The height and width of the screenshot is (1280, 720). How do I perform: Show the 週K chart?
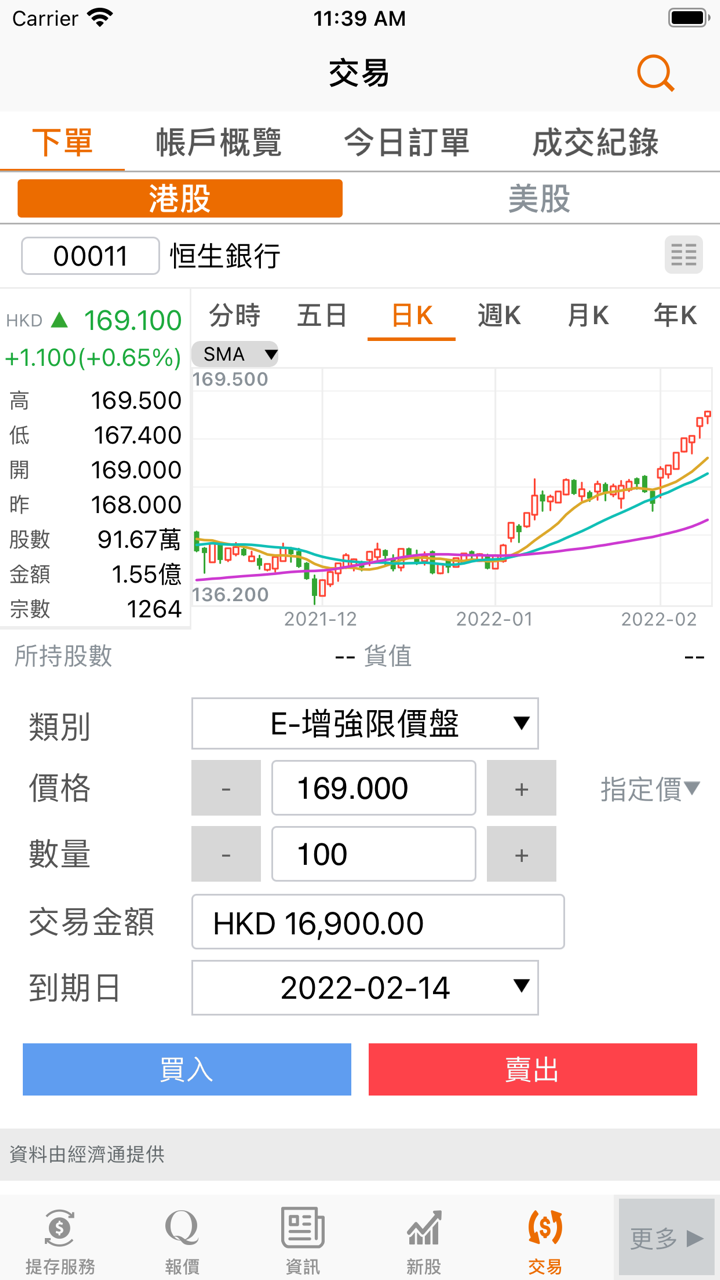[499, 316]
